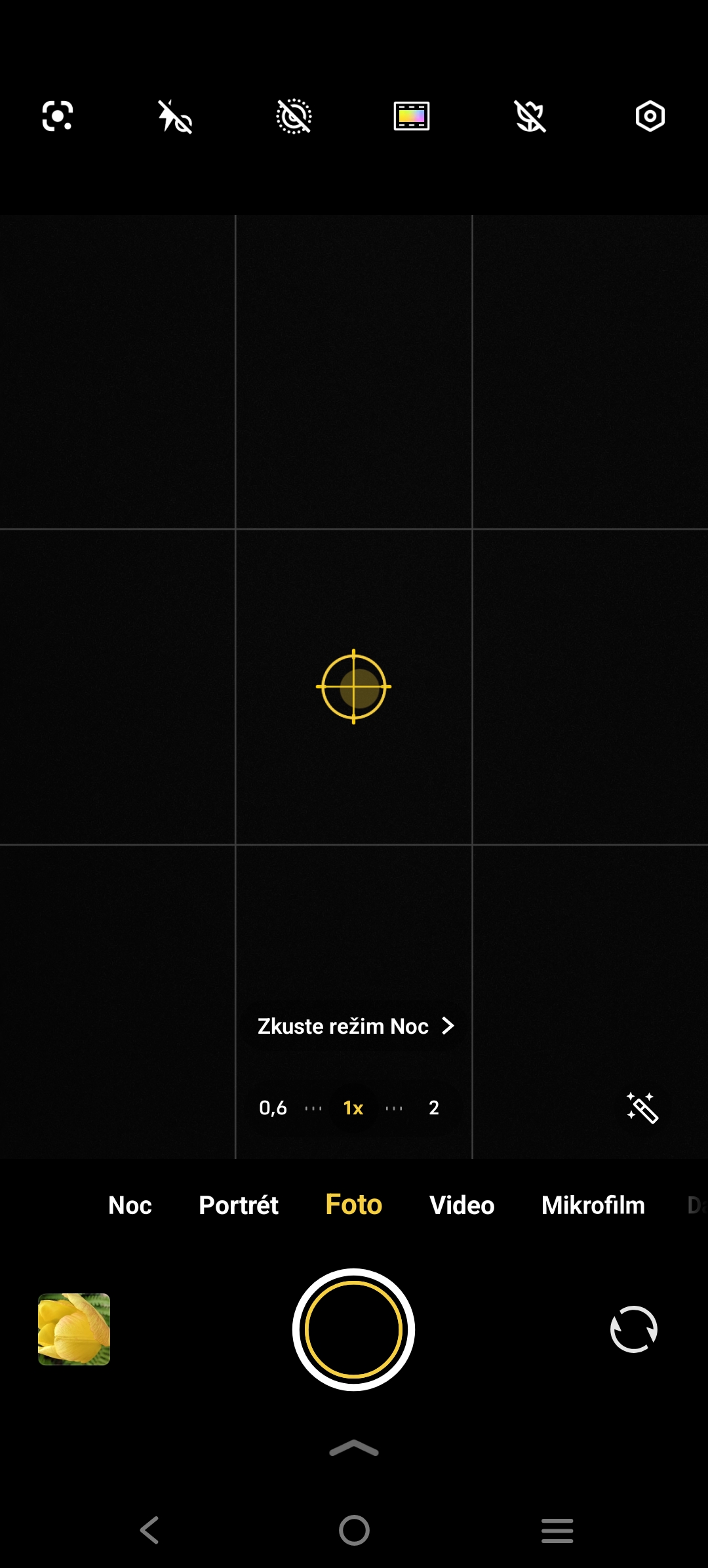
Task: Switch to Noc mode
Action: pos(130,1205)
